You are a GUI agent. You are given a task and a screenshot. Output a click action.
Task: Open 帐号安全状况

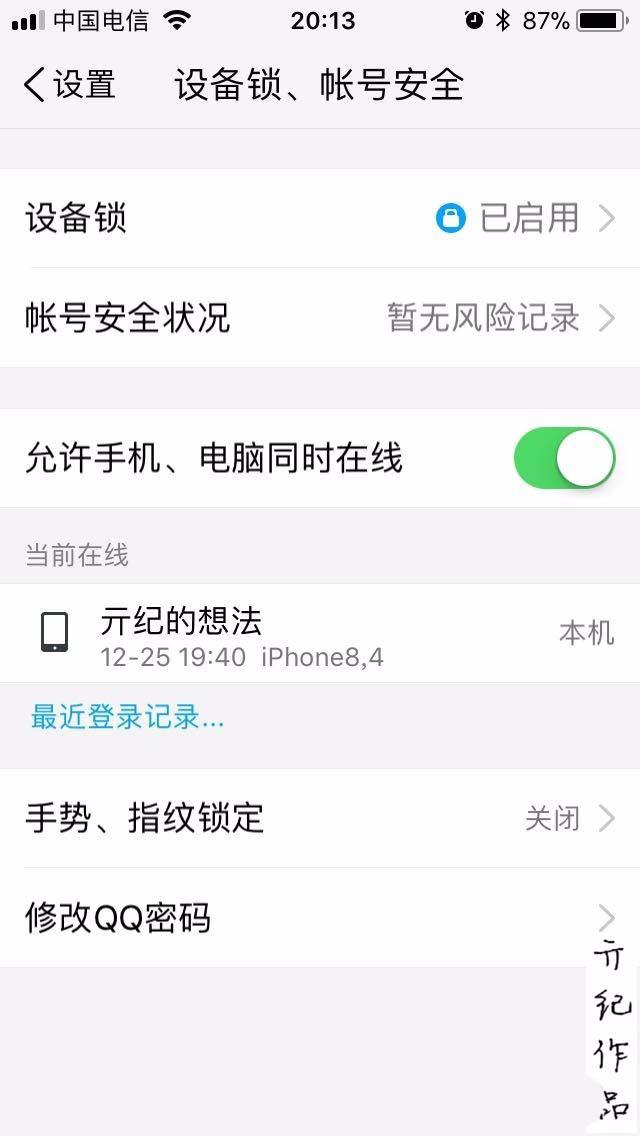point(320,318)
